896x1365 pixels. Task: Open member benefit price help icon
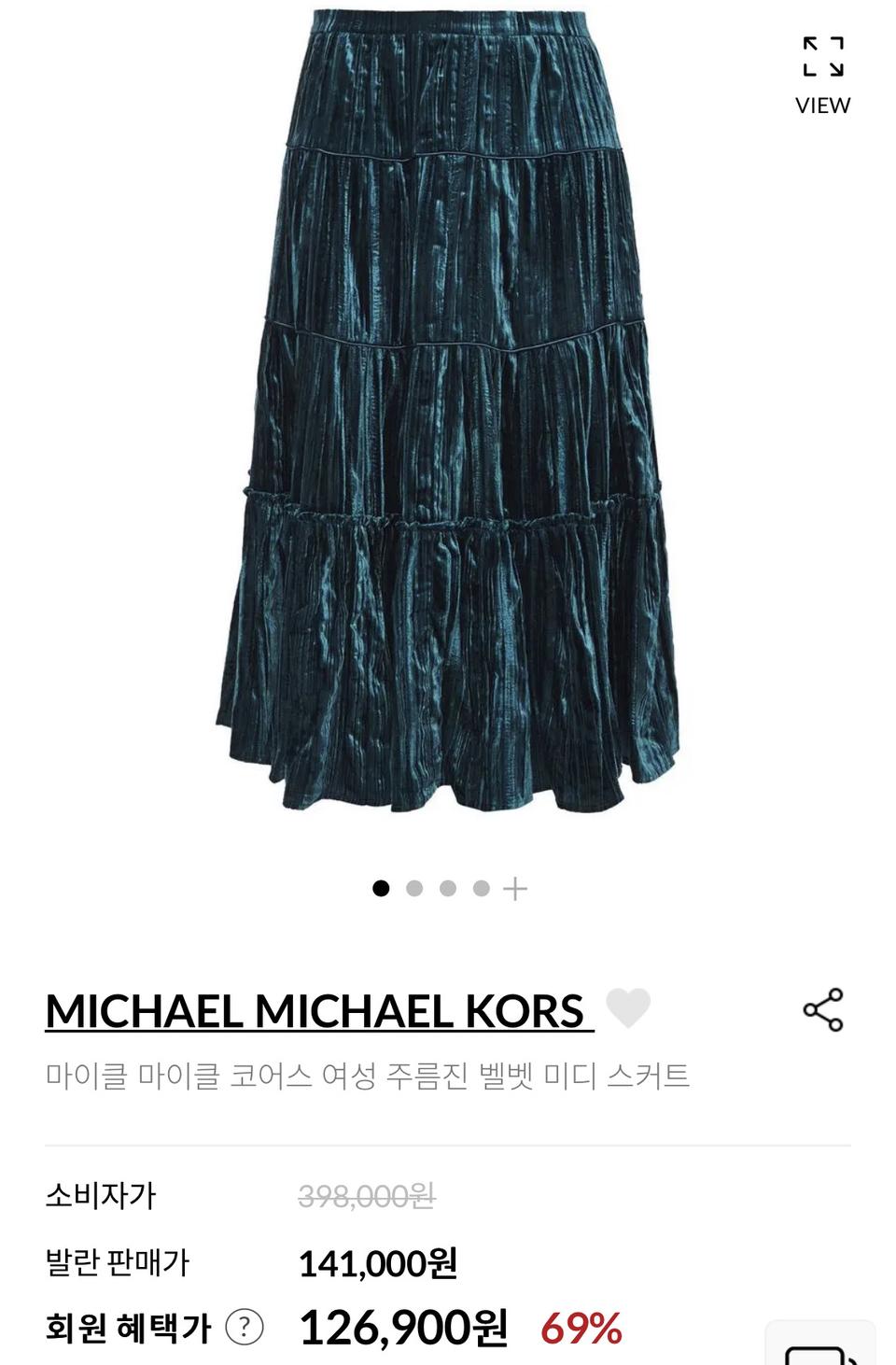click(x=245, y=1327)
